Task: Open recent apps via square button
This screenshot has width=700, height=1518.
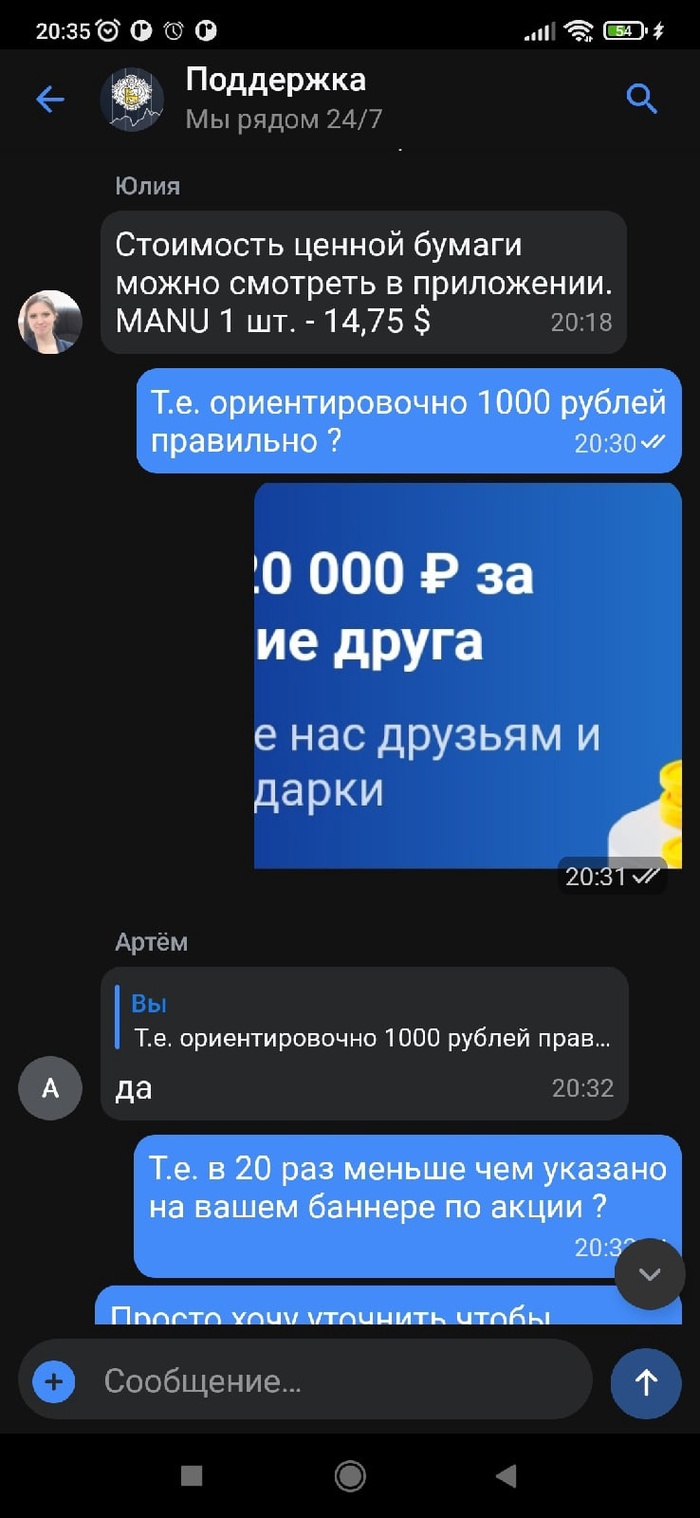Action: (191, 1476)
